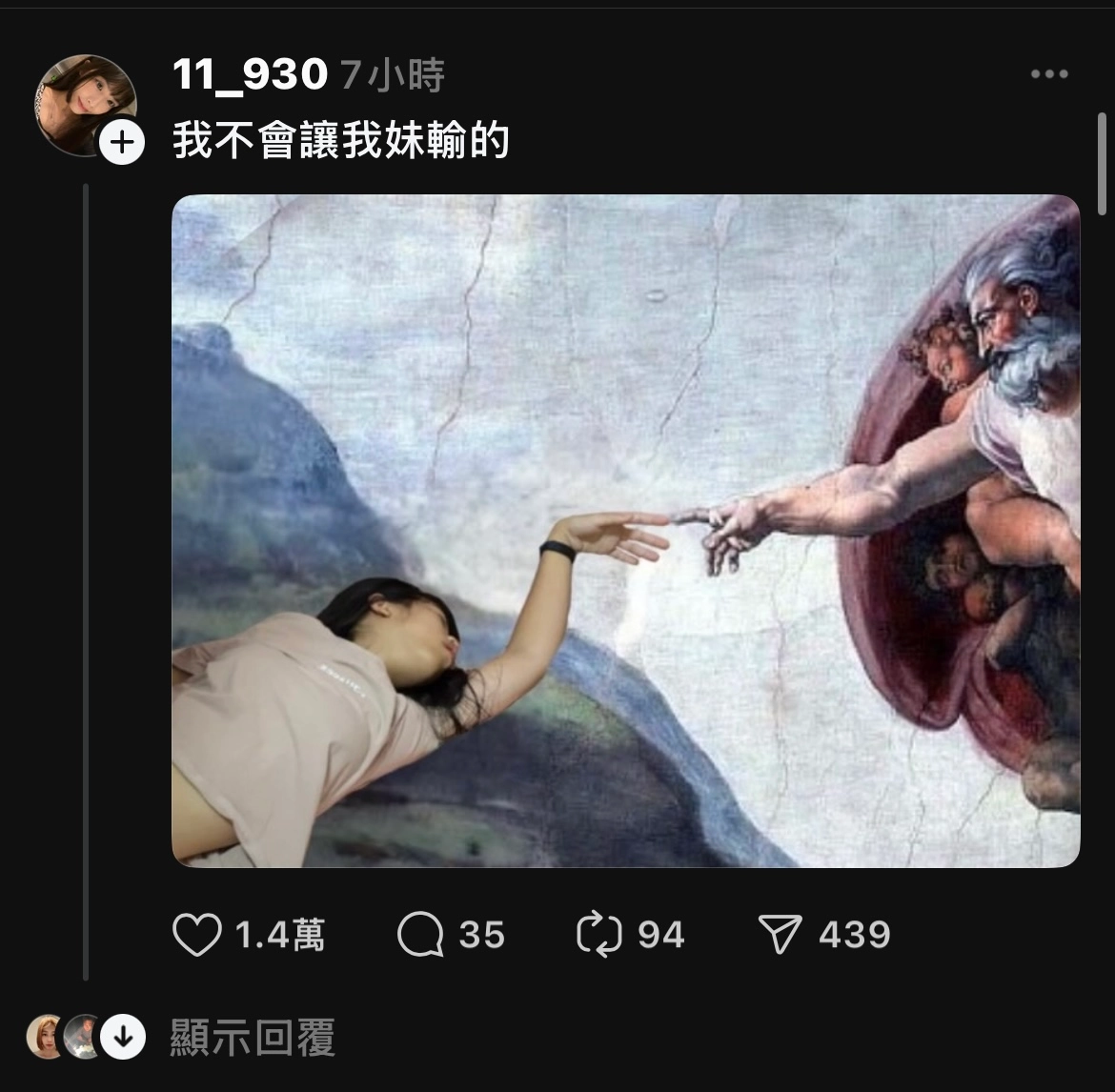
Task: Share the post with the paper plane icon
Action: click(780, 935)
